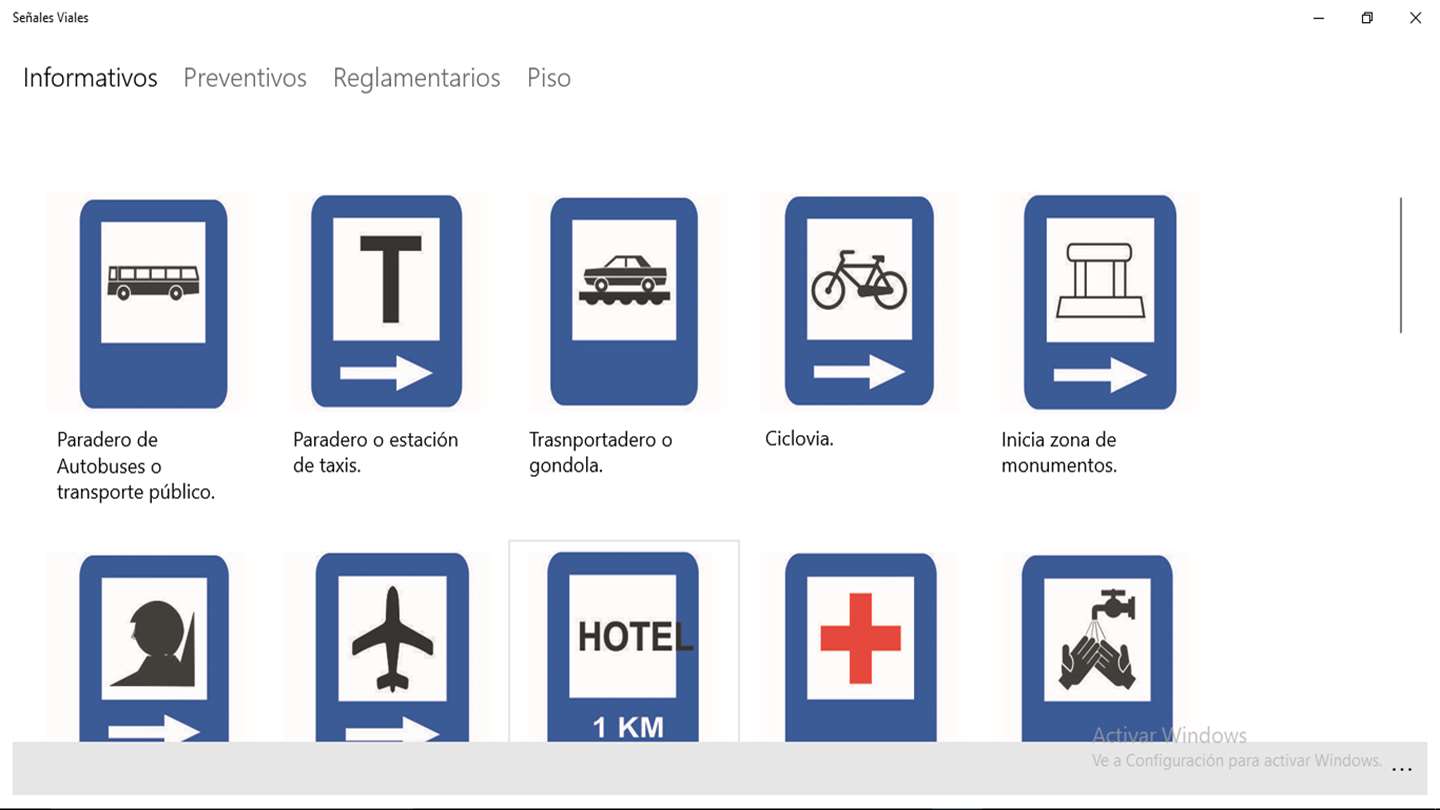1440x810 pixels.
Task: View the red cross sign tile
Action: [x=860, y=645]
